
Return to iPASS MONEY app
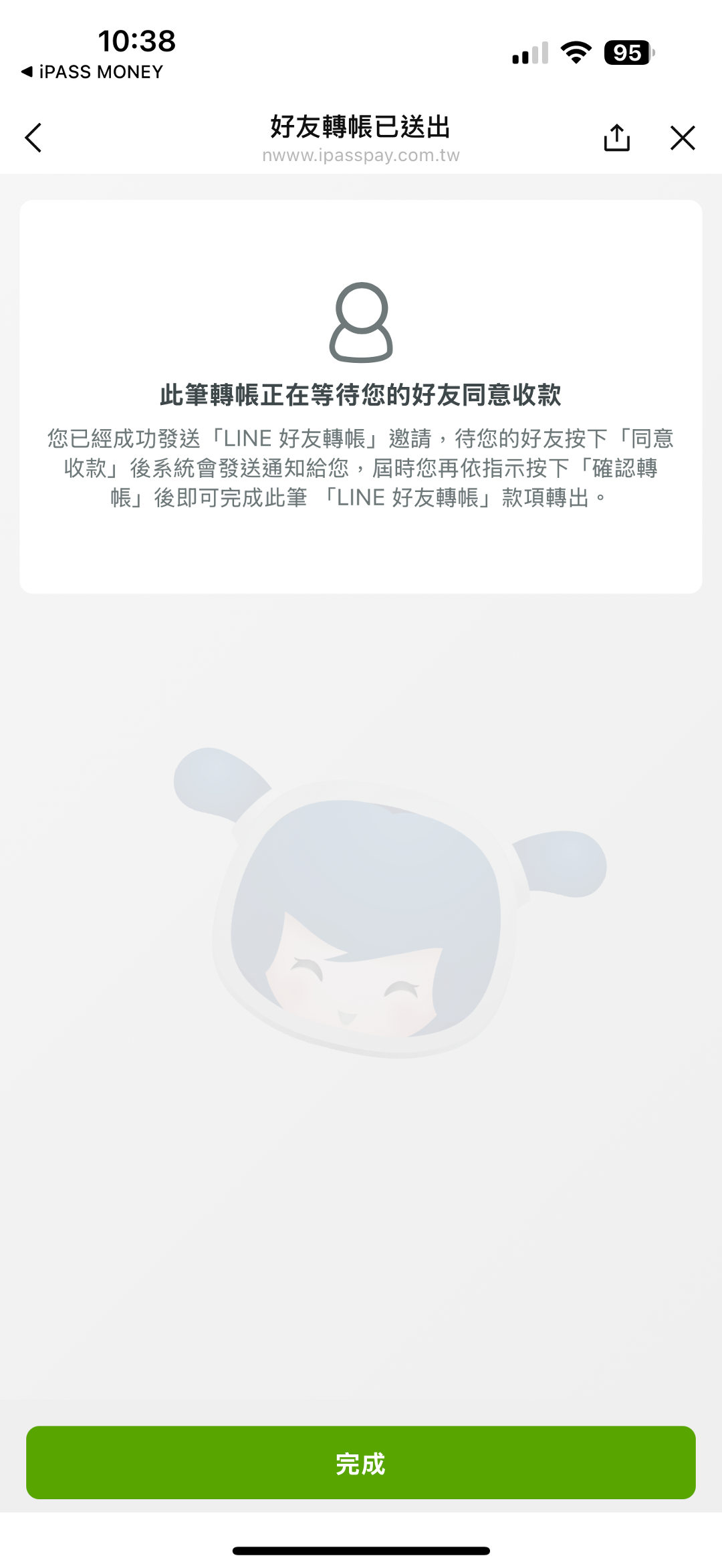tap(92, 72)
